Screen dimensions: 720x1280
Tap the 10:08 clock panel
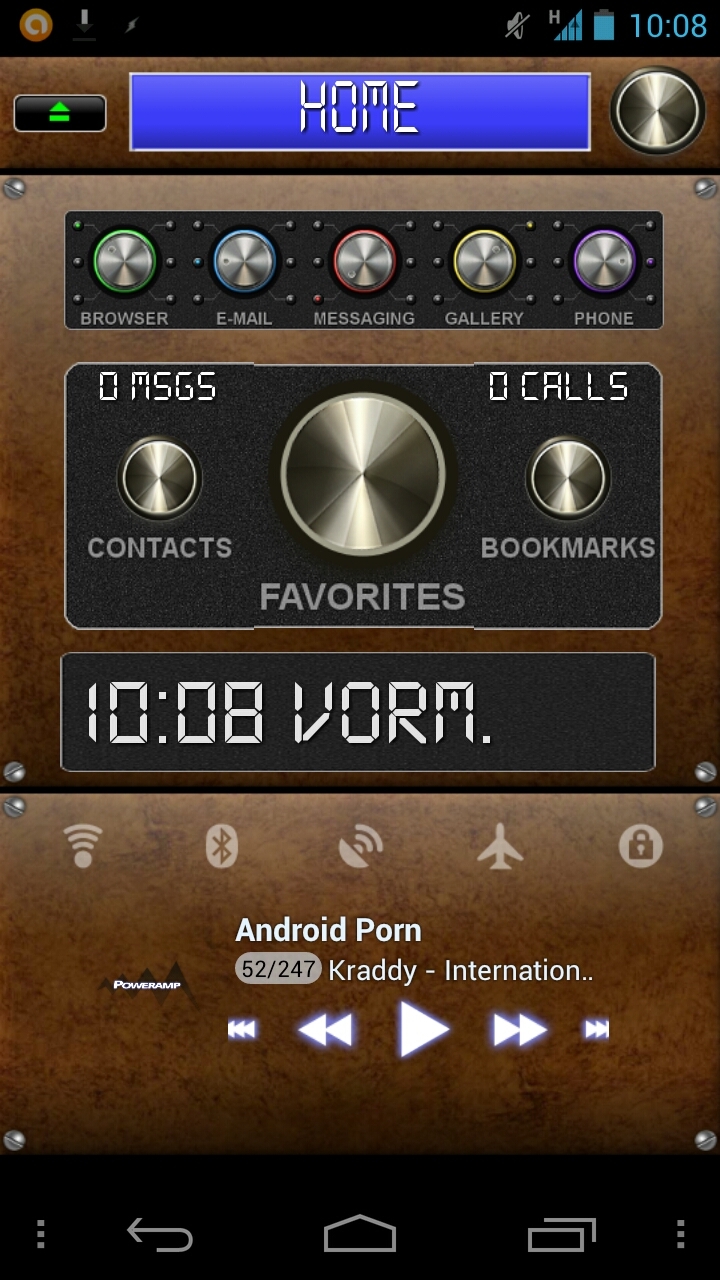358,712
